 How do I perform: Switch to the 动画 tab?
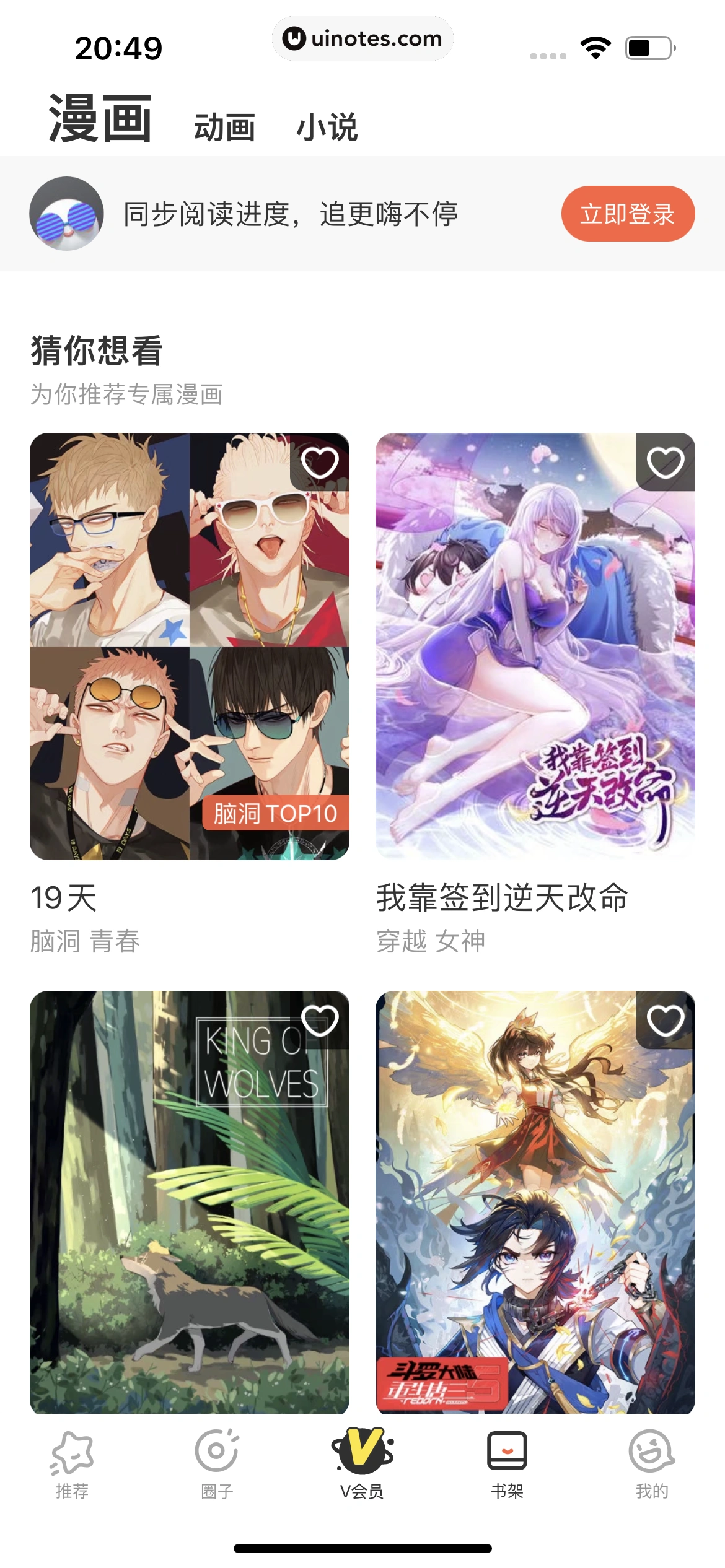(x=224, y=126)
